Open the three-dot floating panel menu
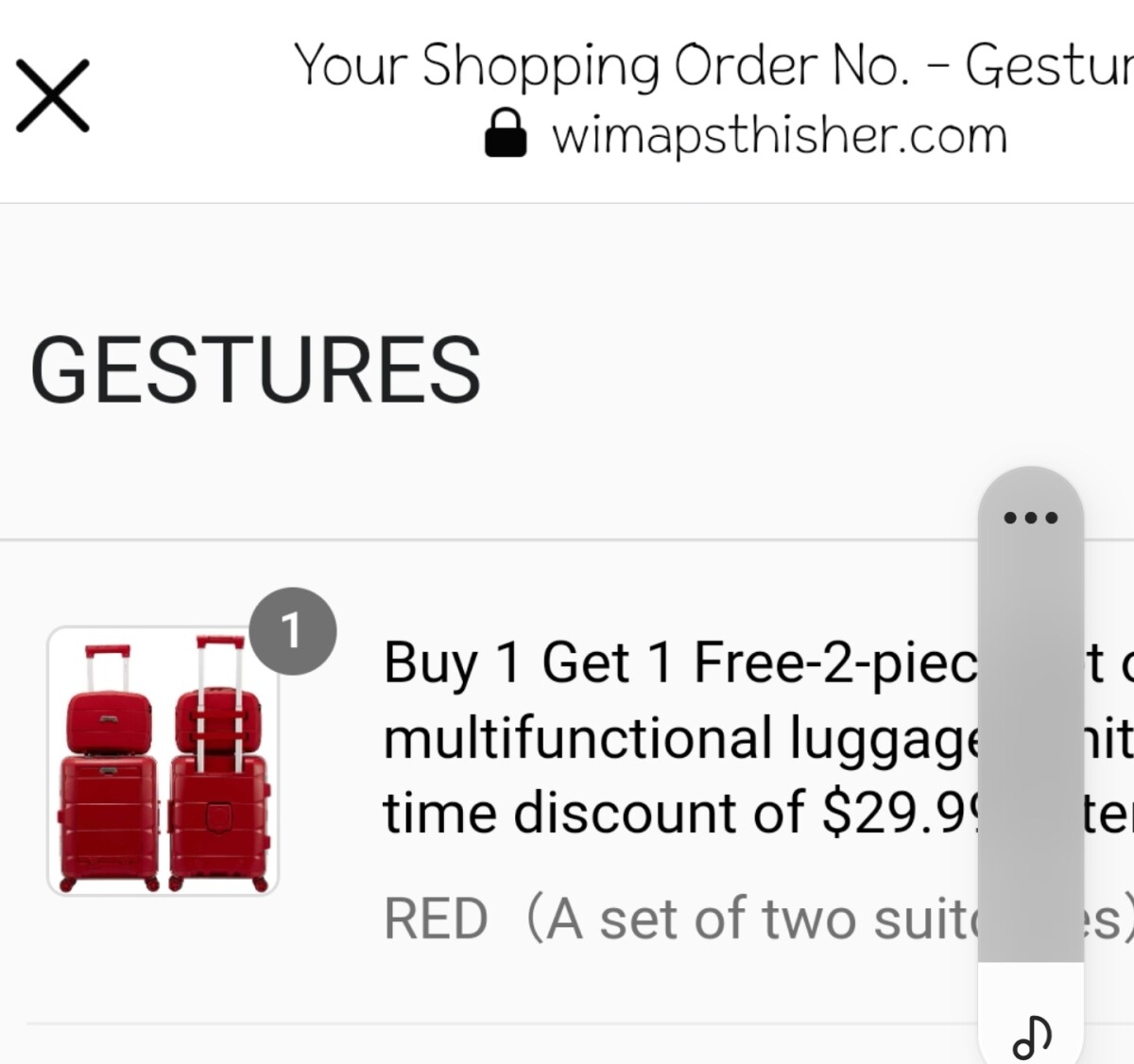 (1030, 517)
